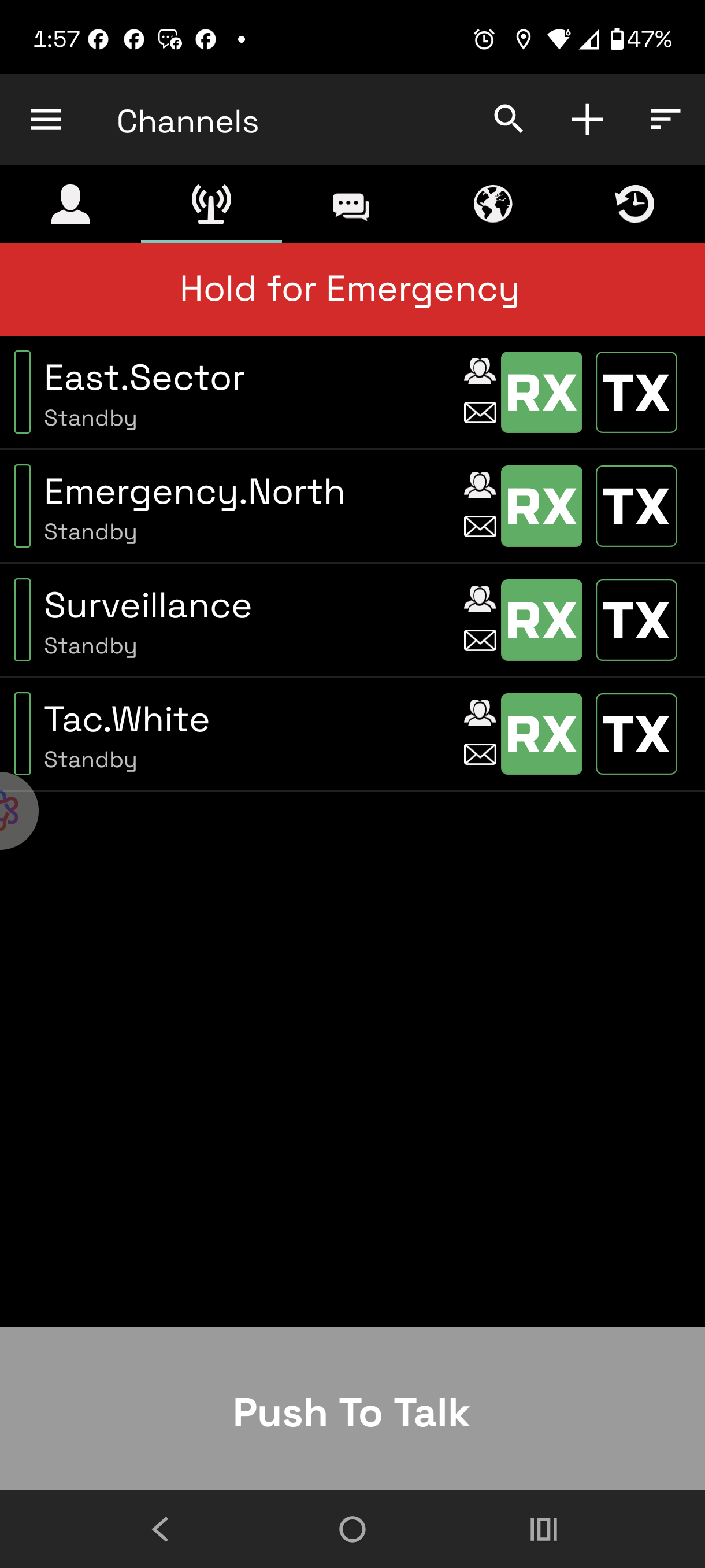
Task: Add a new channel with plus icon
Action: (x=587, y=119)
